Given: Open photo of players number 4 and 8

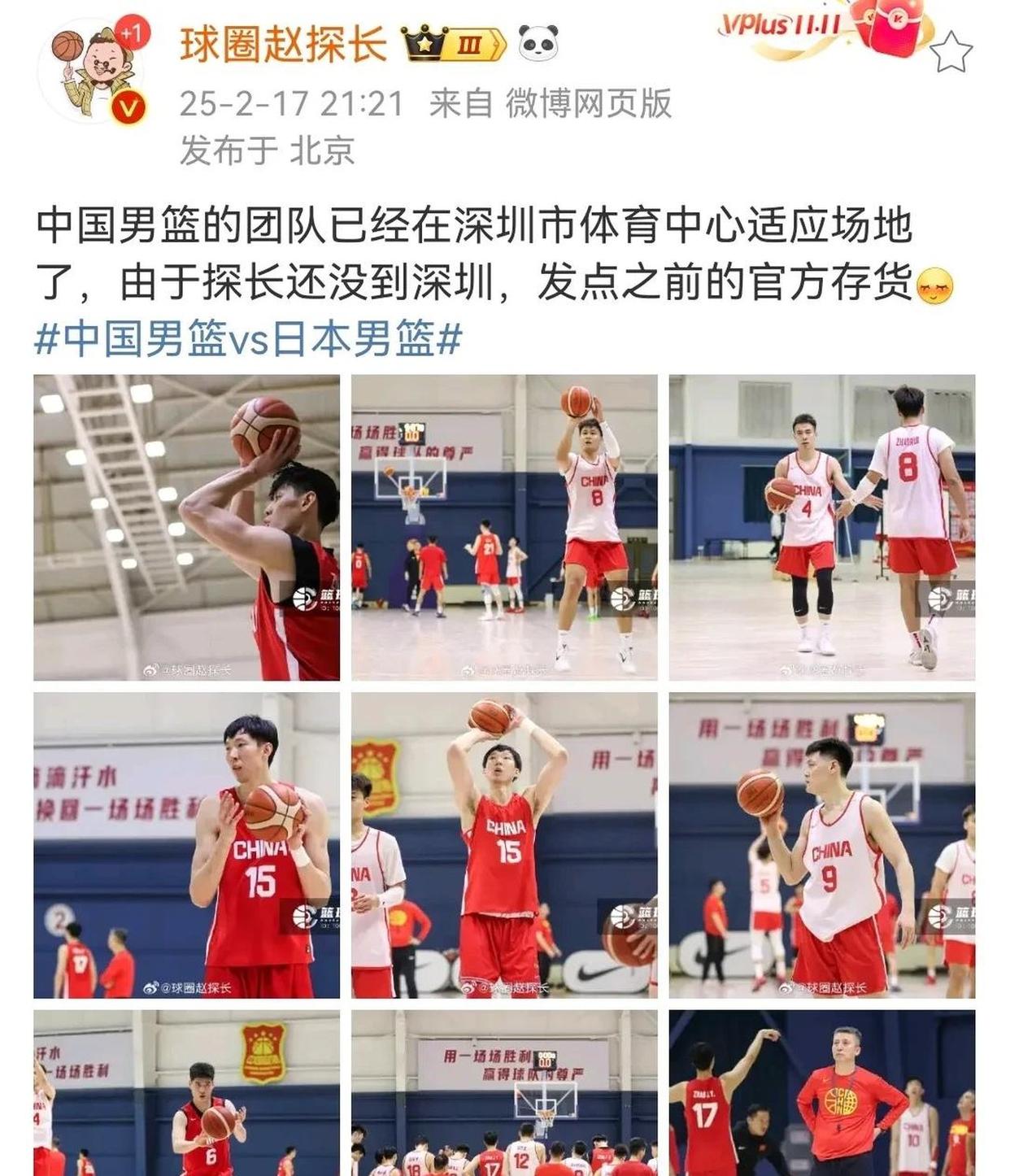Looking at the screenshot, I should (821, 527).
